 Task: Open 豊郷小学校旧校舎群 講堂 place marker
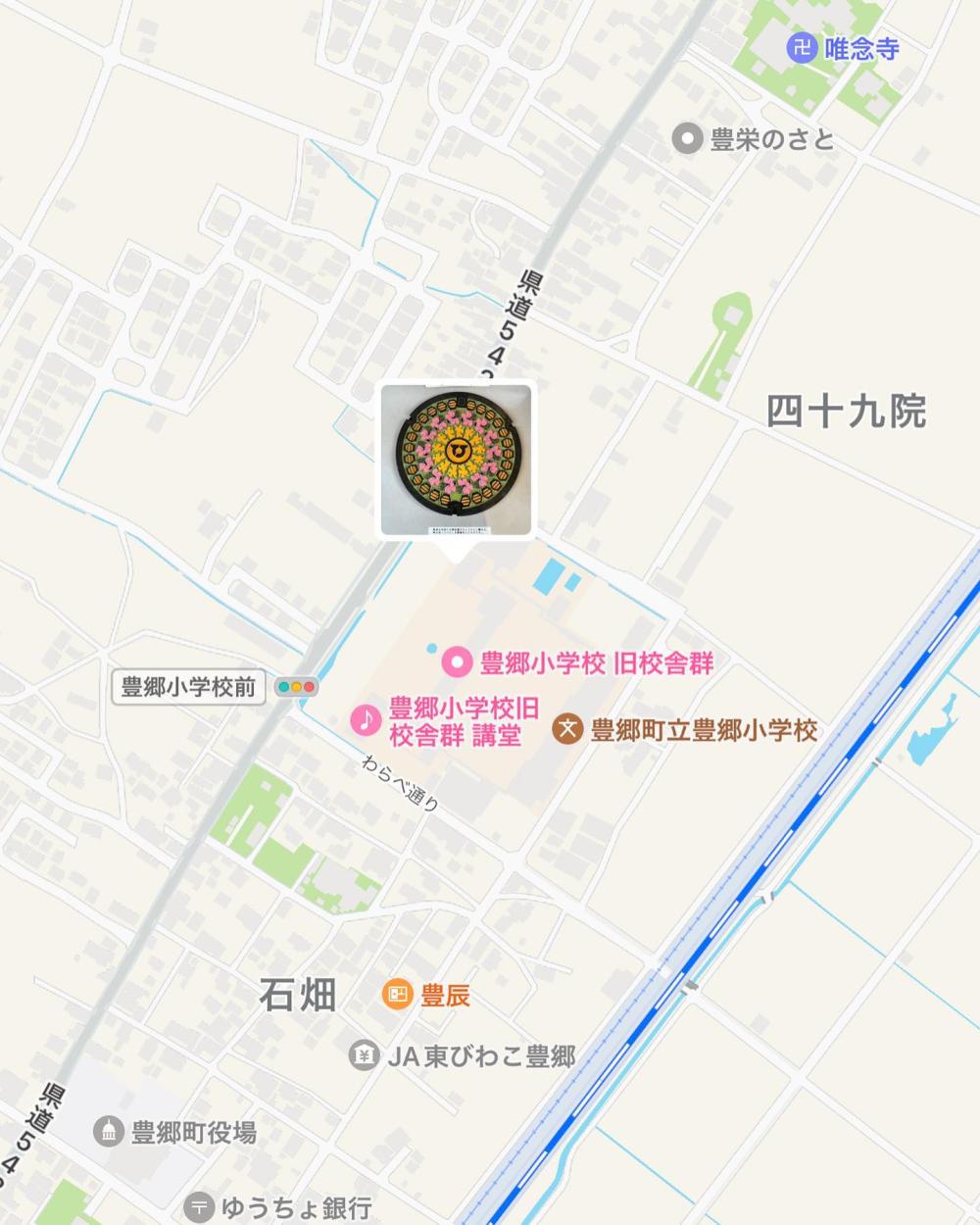(x=366, y=720)
